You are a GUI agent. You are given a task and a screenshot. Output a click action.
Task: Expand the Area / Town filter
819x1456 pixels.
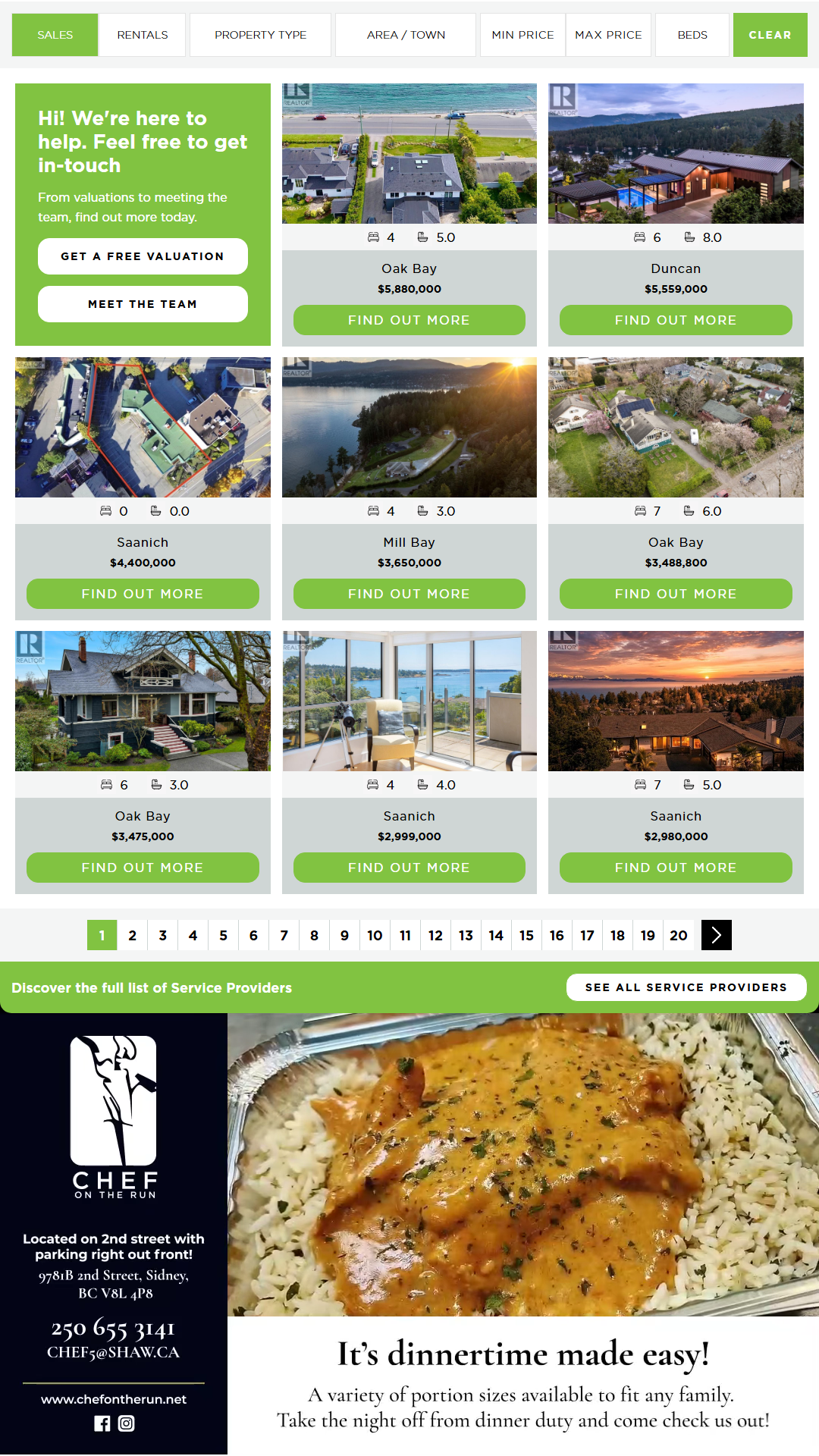coord(406,35)
